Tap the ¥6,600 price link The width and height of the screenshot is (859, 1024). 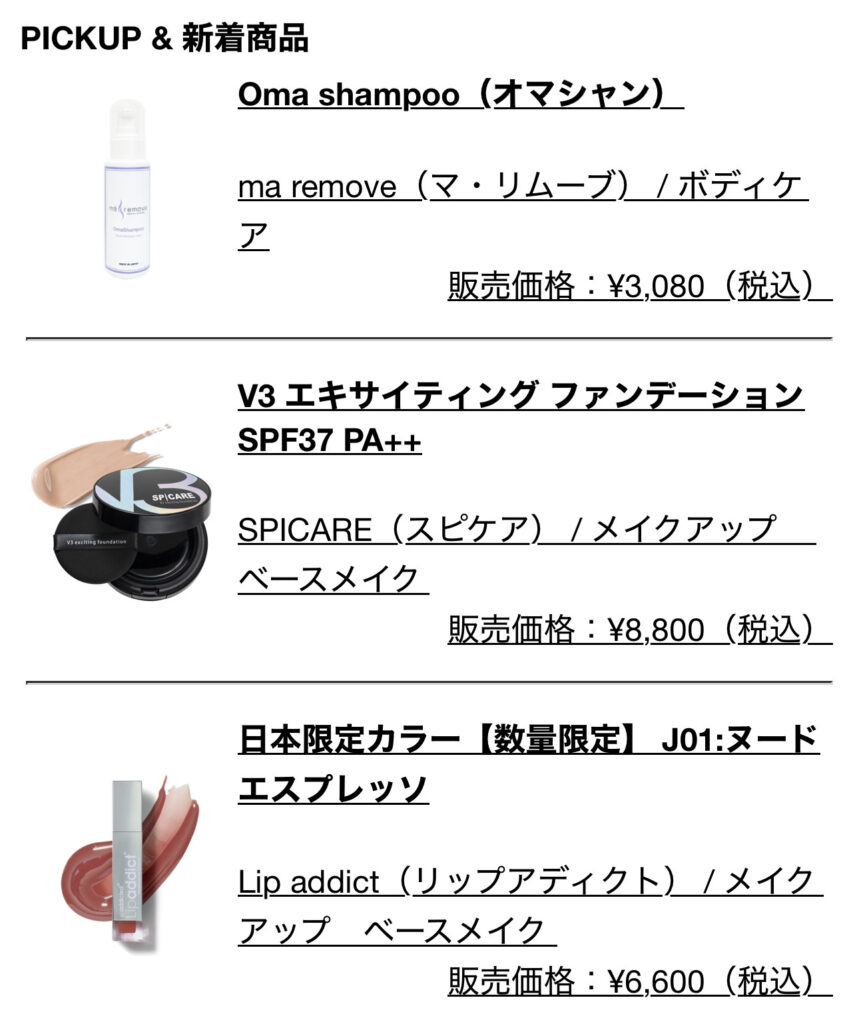(639, 981)
